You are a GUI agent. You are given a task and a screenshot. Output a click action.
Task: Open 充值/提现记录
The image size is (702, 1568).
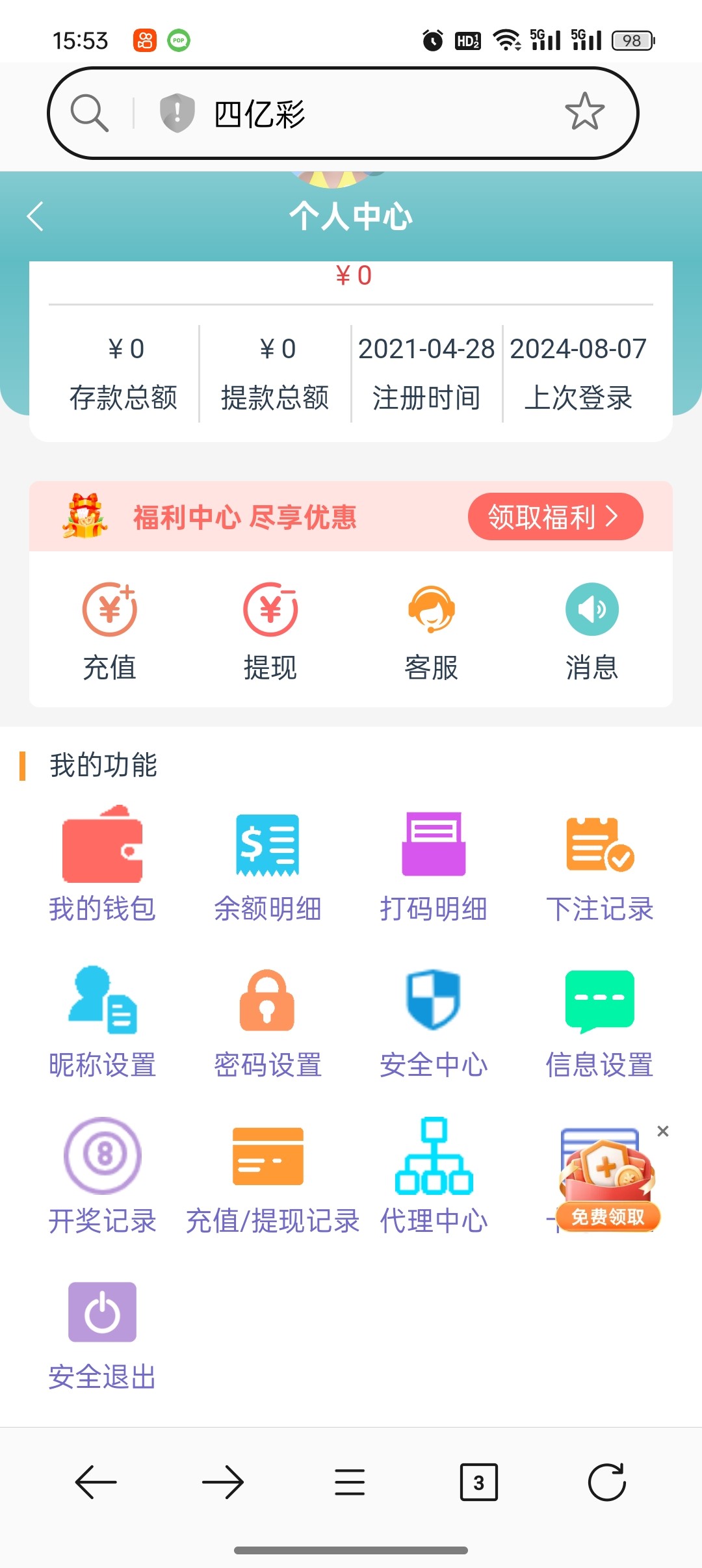coord(272,1177)
